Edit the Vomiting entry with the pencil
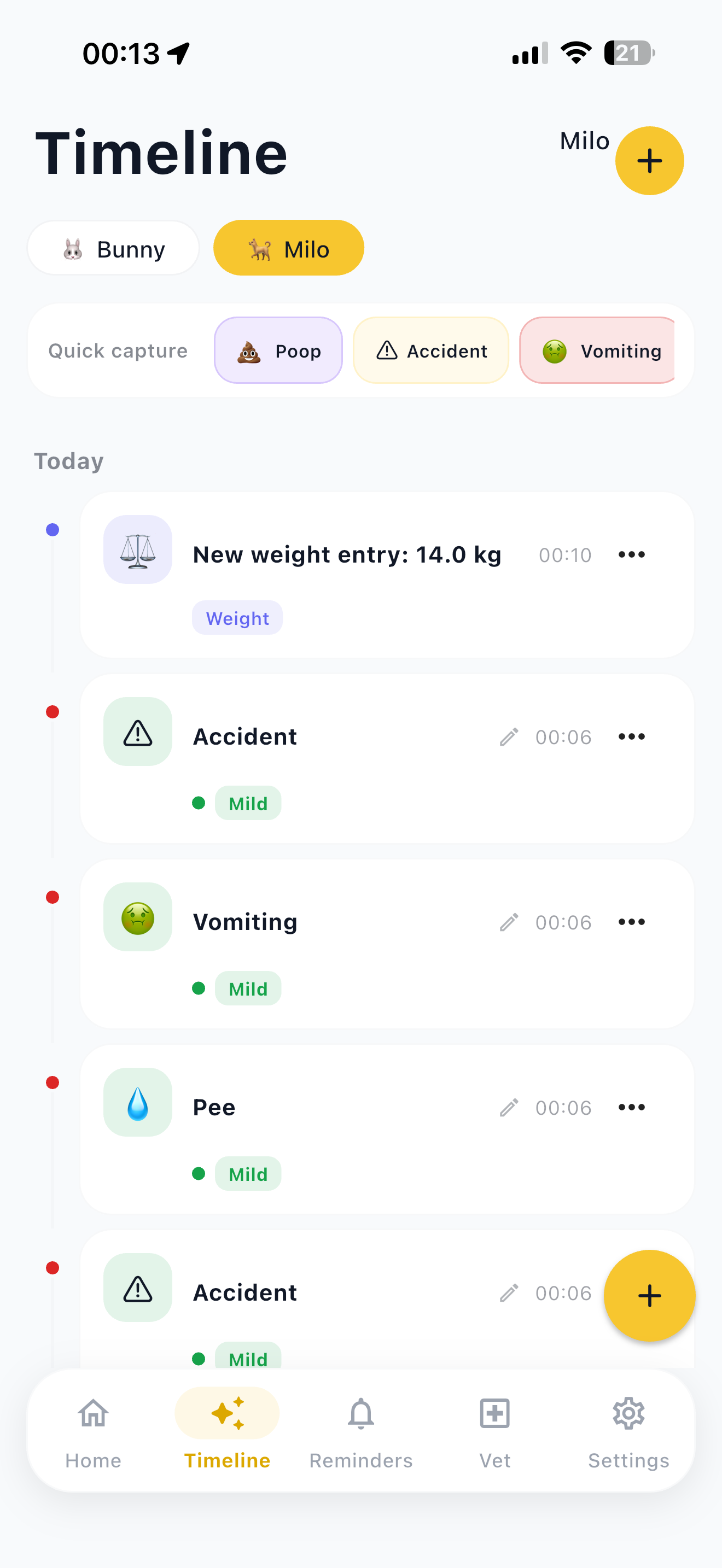Screen dimensions: 722x1568 [509, 922]
